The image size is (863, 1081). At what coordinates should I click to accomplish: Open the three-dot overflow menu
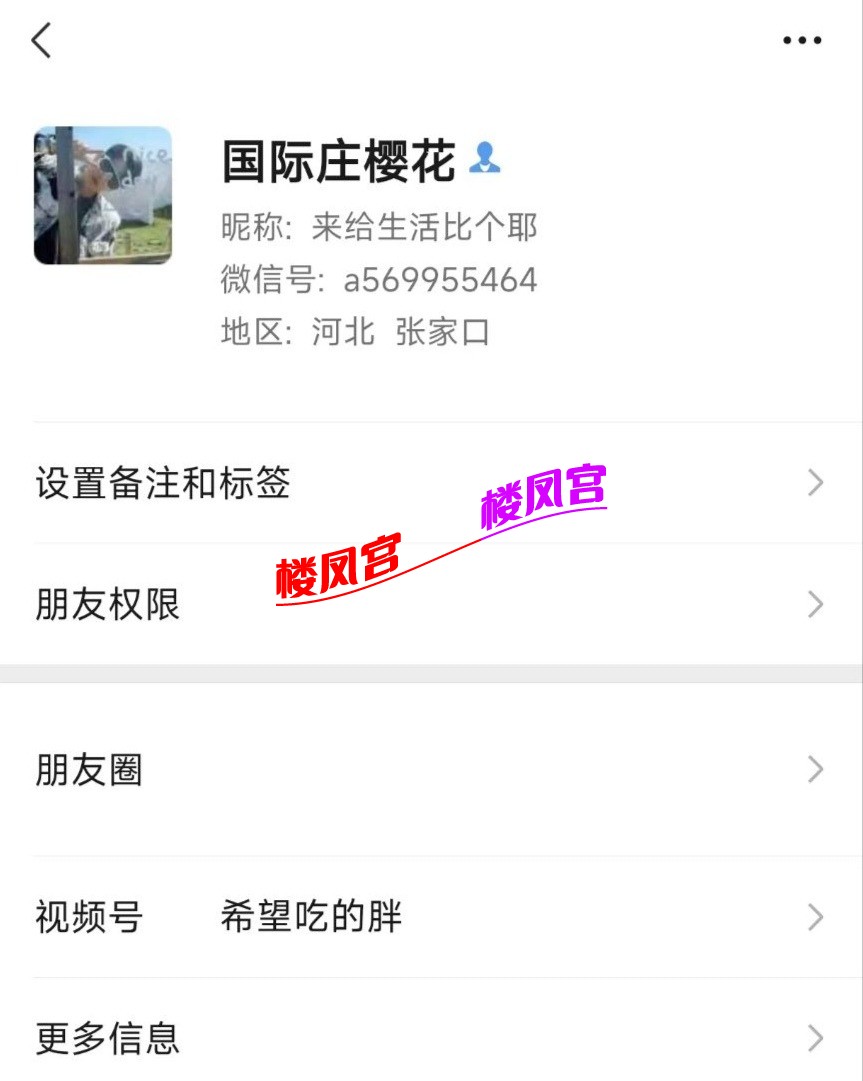(801, 41)
